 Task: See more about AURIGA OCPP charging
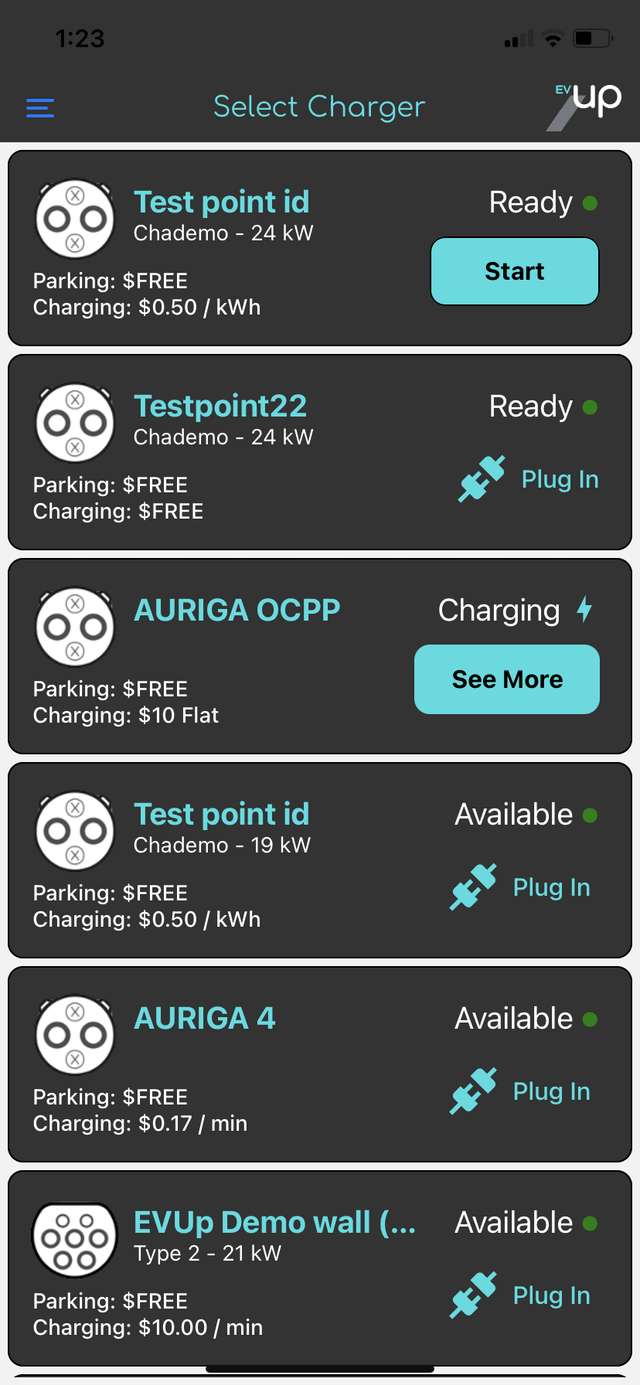[x=507, y=679]
